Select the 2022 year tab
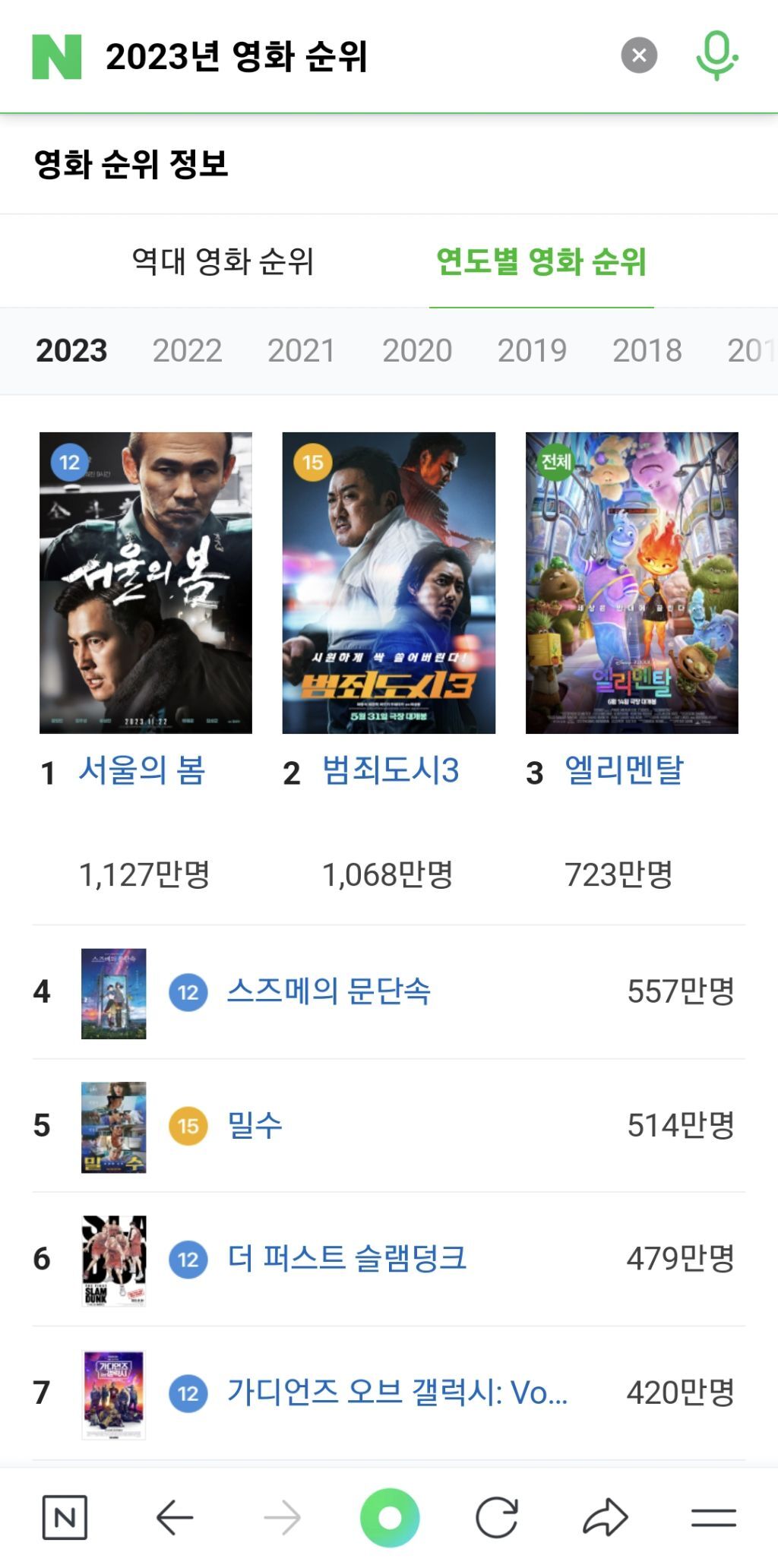This screenshot has width=778, height=1568. coord(187,351)
